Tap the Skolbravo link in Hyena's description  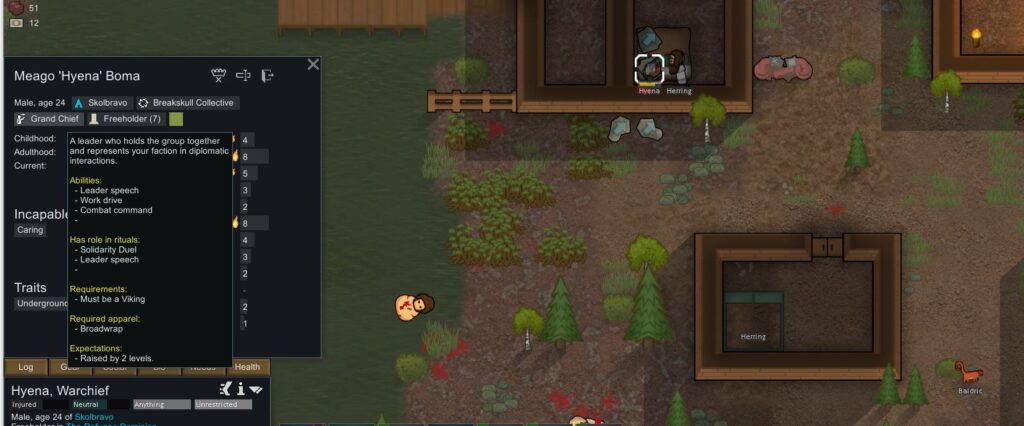(95, 416)
